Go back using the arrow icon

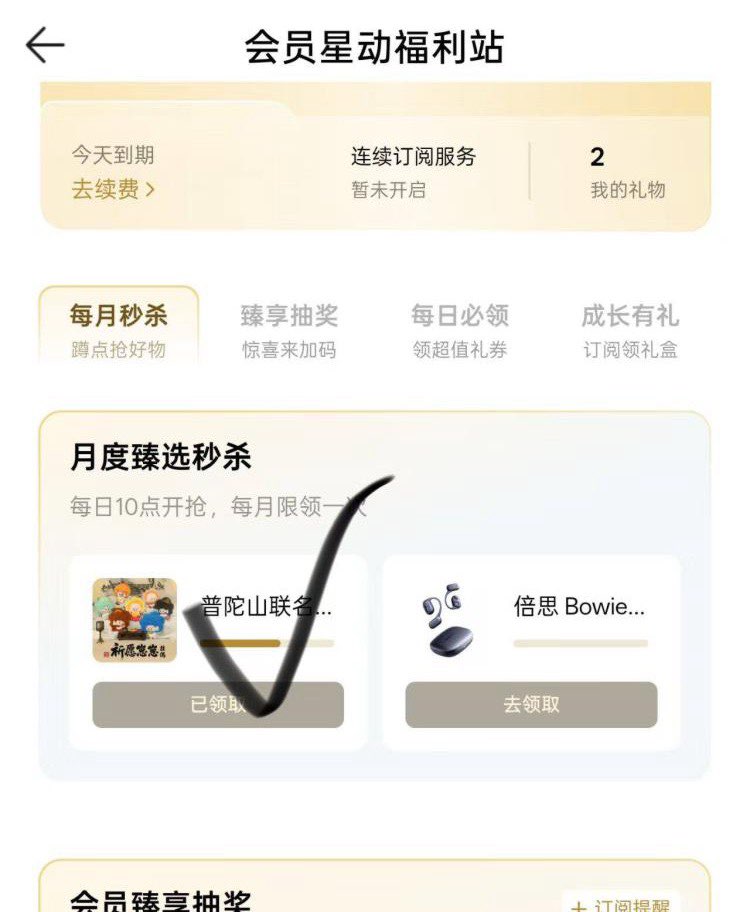pyautogui.click(x=45, y=45)
